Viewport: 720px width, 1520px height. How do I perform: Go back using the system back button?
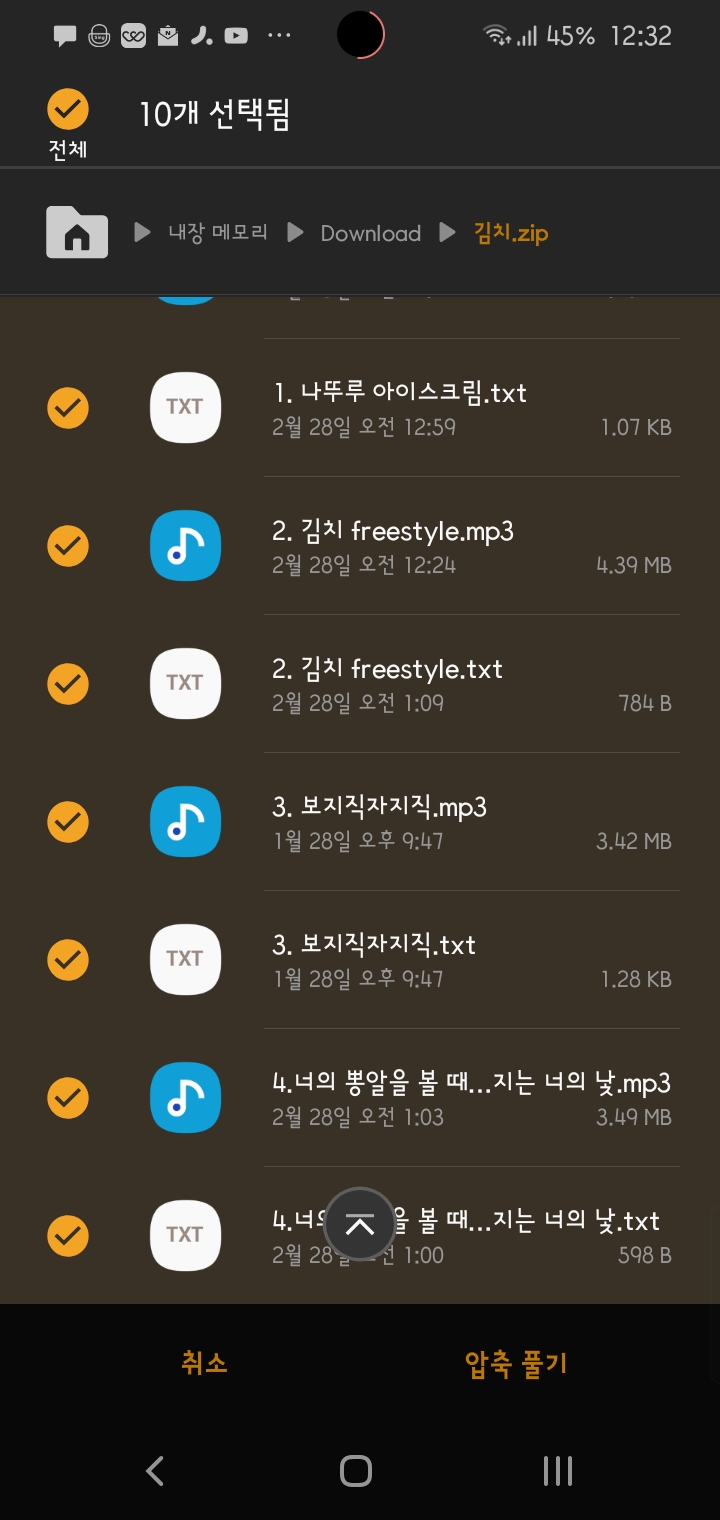155,1470
